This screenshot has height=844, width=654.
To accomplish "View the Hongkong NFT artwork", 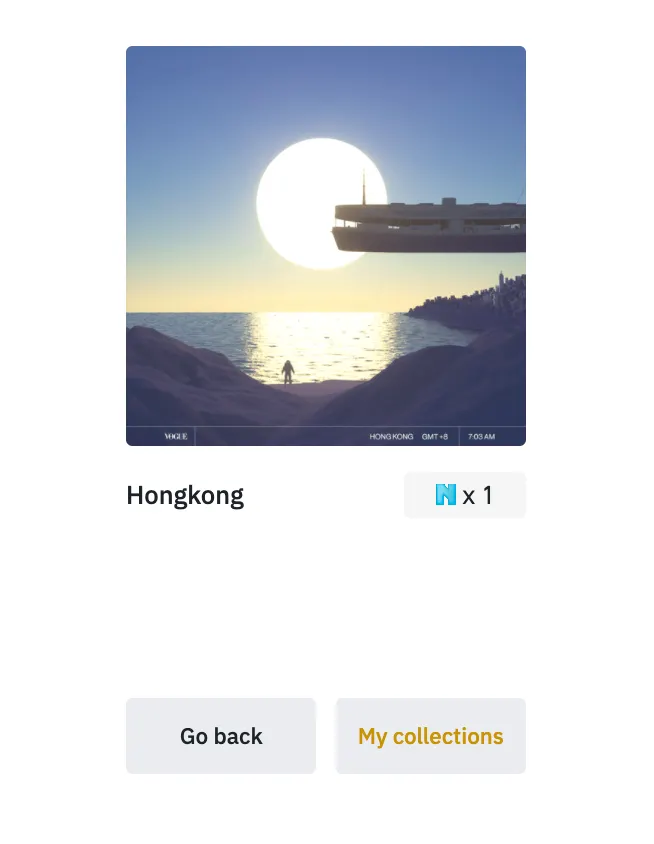I will 326,246.
